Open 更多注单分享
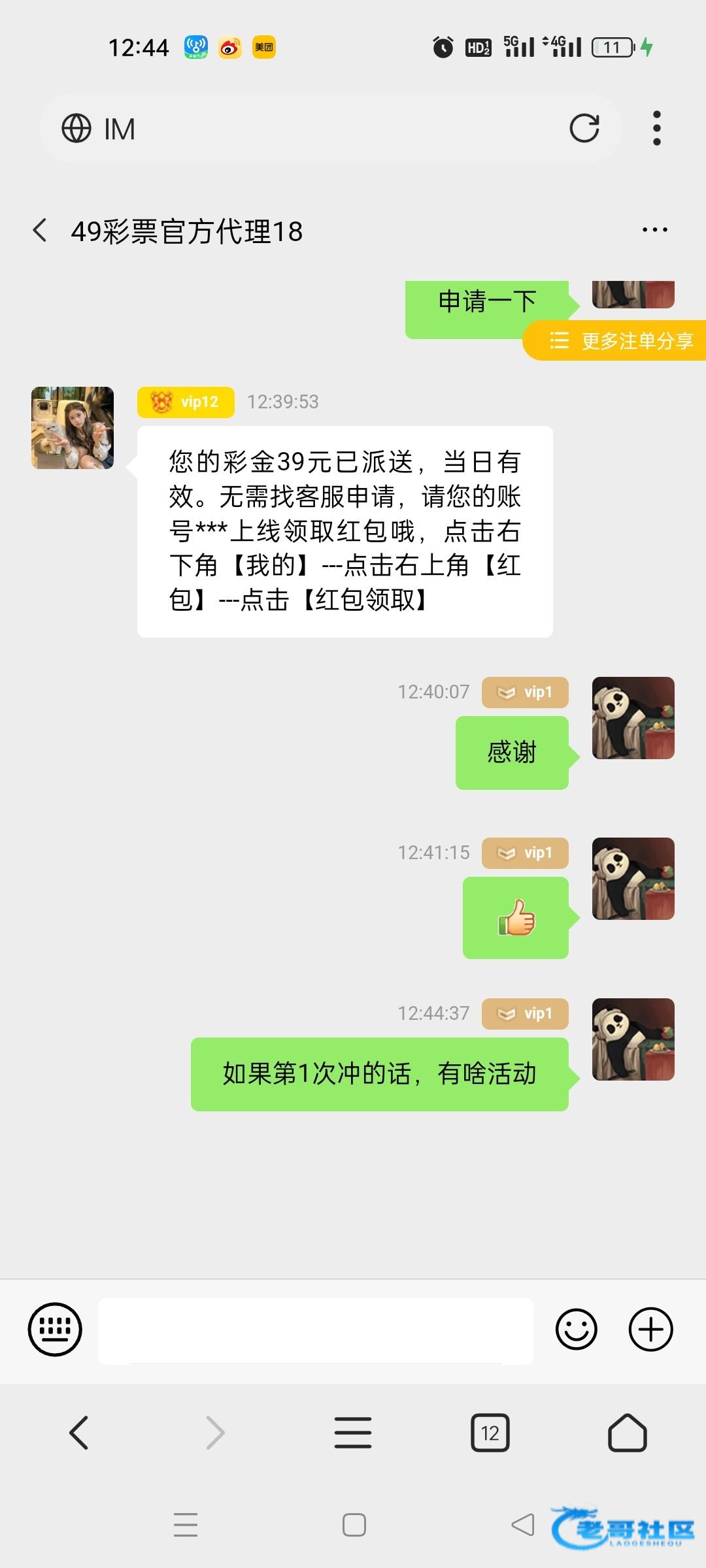 coord(621,340)
